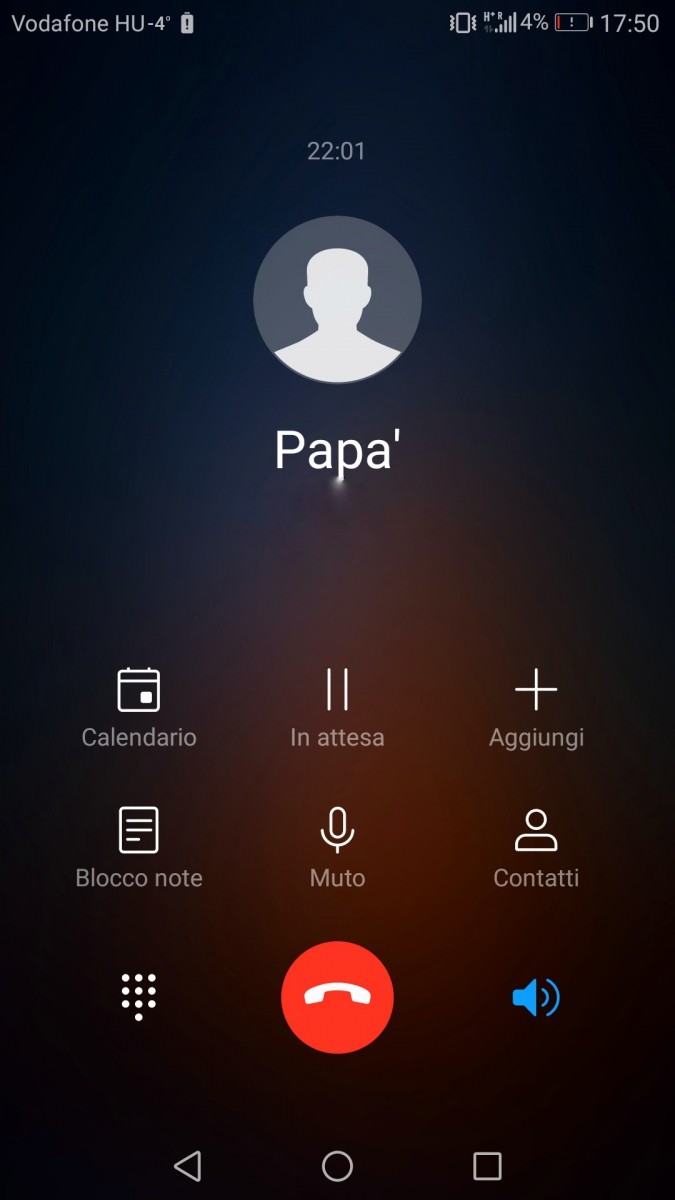675x1200 pixels.
Task: Open Contatti
Action: (x=536, y=848)
